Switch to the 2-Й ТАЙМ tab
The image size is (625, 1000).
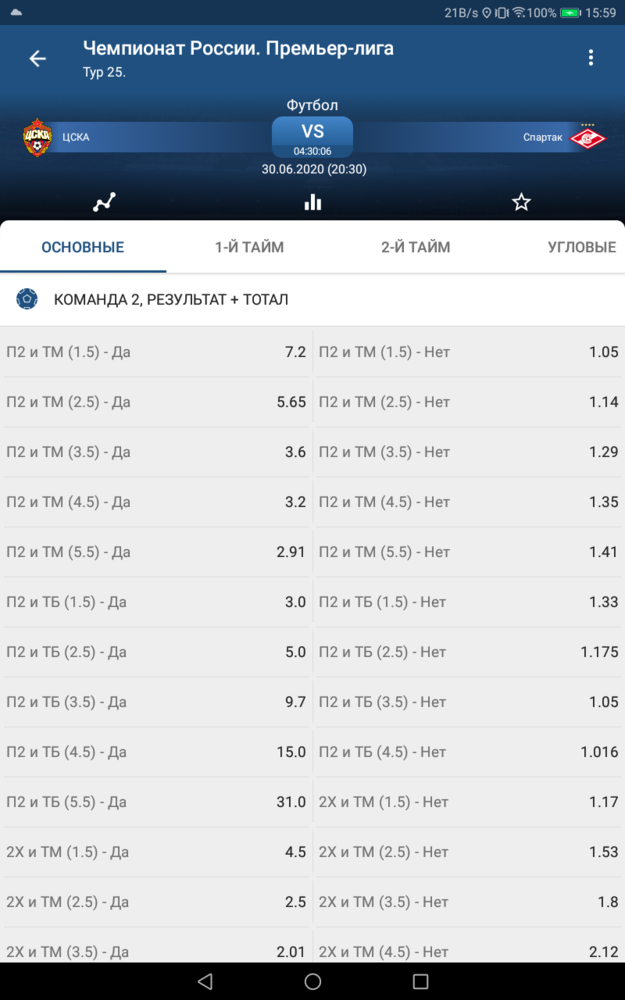coord(416,247)
